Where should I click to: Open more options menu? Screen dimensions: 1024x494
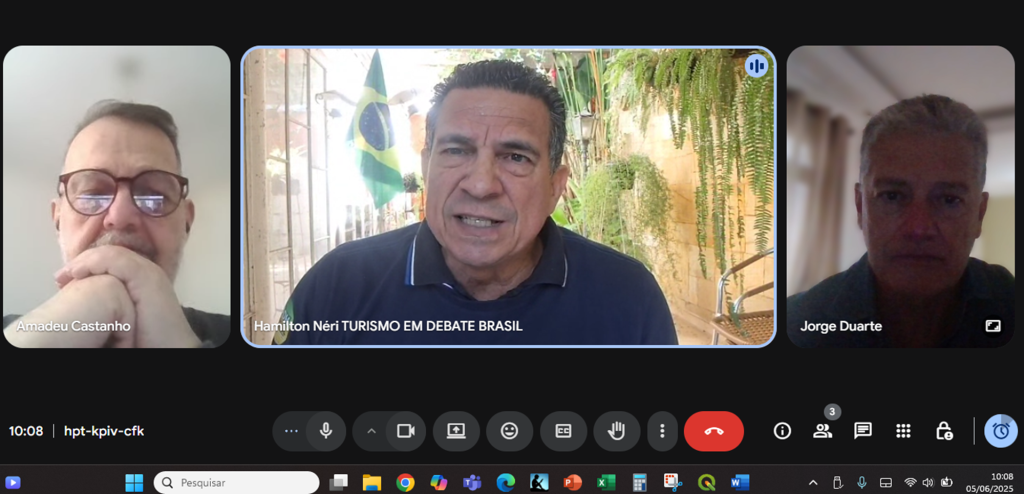pos(661,431)
